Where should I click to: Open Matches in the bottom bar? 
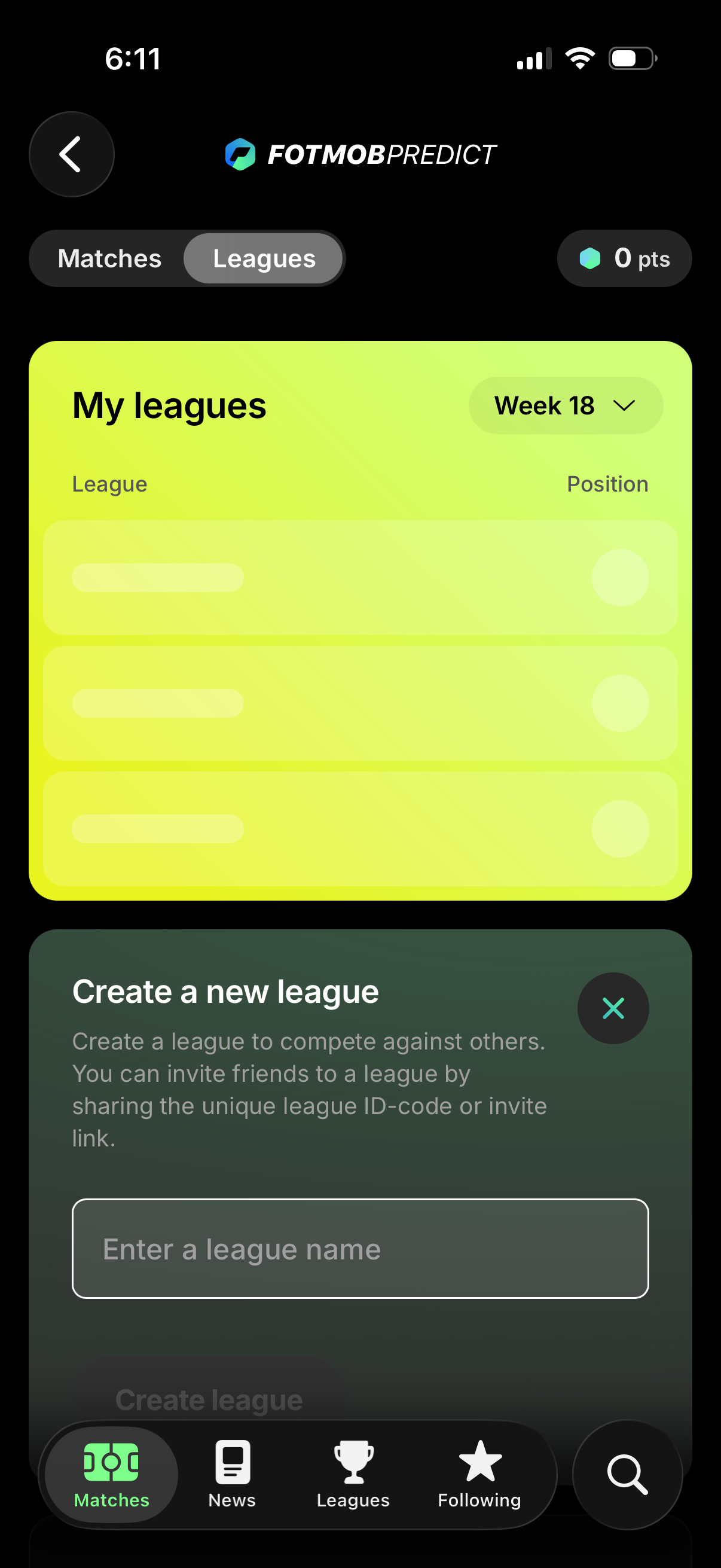pyautogui.click(x=111, y=1474)
